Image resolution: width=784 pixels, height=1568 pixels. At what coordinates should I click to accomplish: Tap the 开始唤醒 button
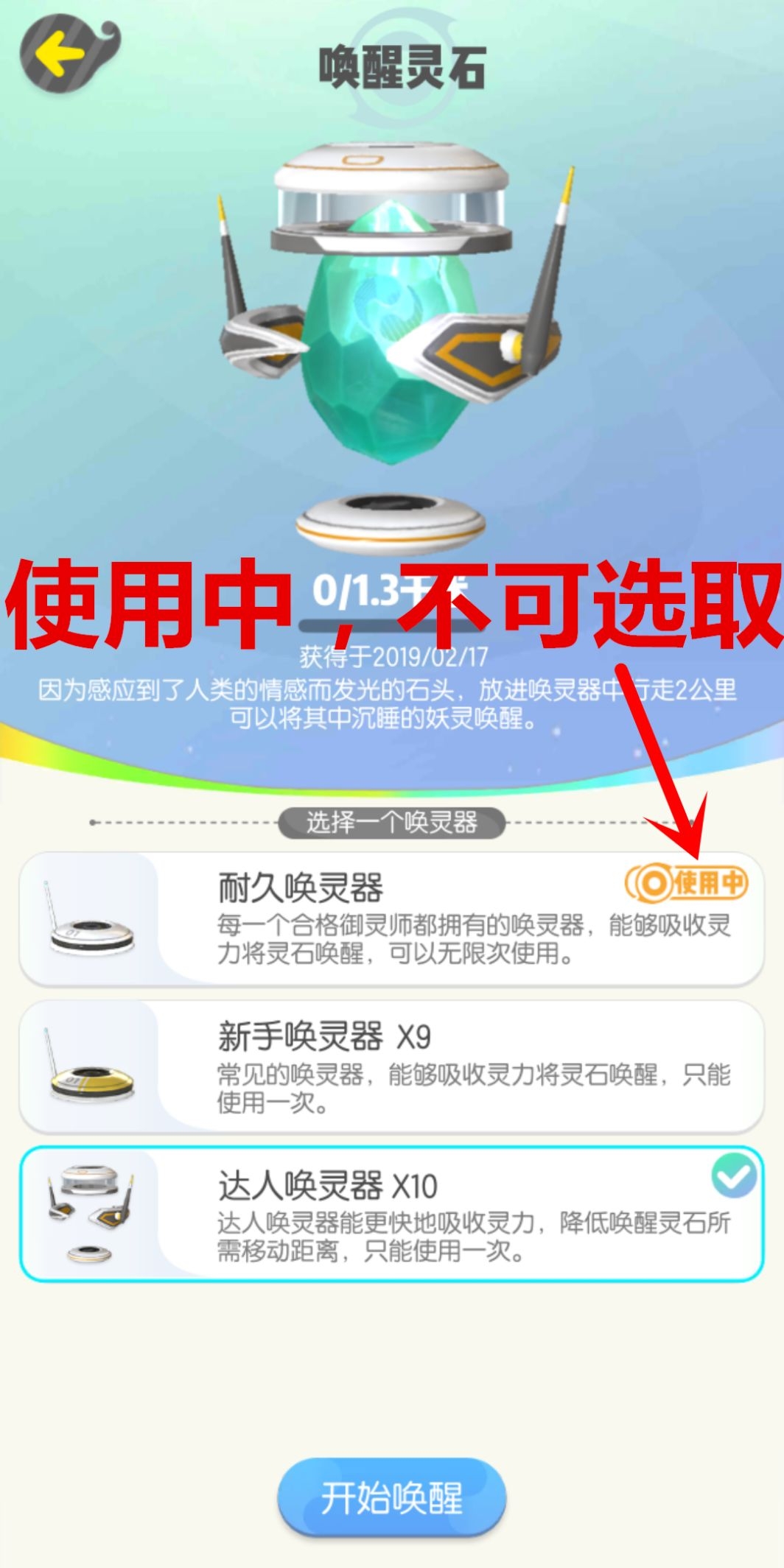(391, 1497)
